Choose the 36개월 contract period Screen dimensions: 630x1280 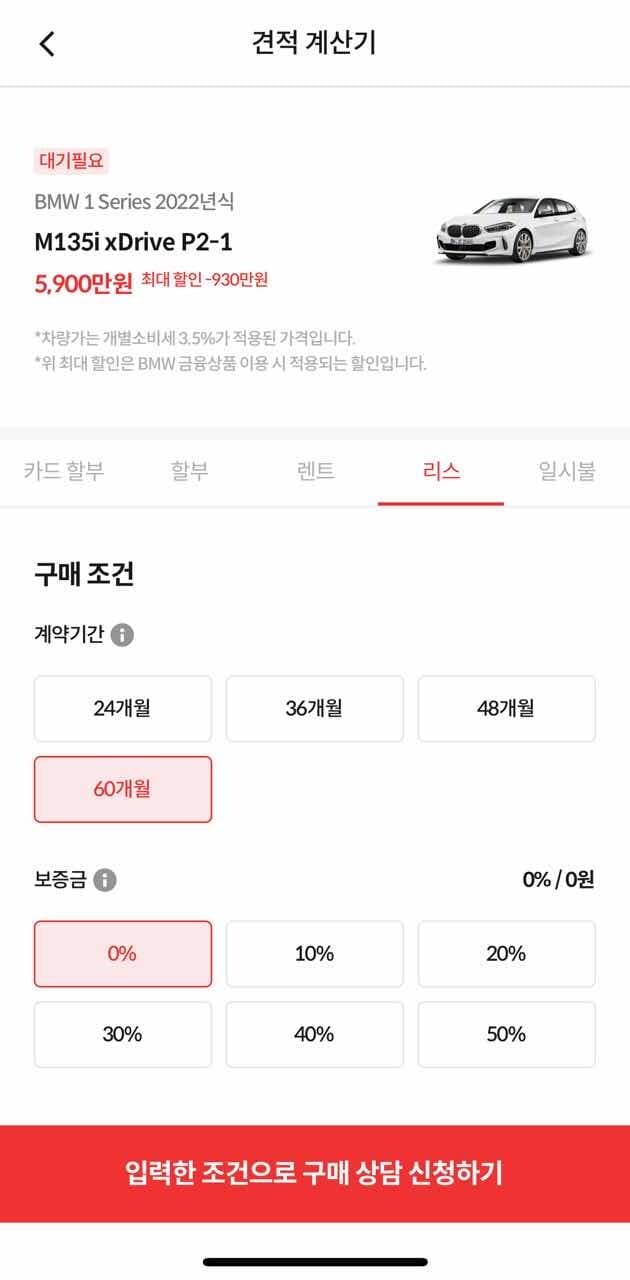[x=314, y=709]
